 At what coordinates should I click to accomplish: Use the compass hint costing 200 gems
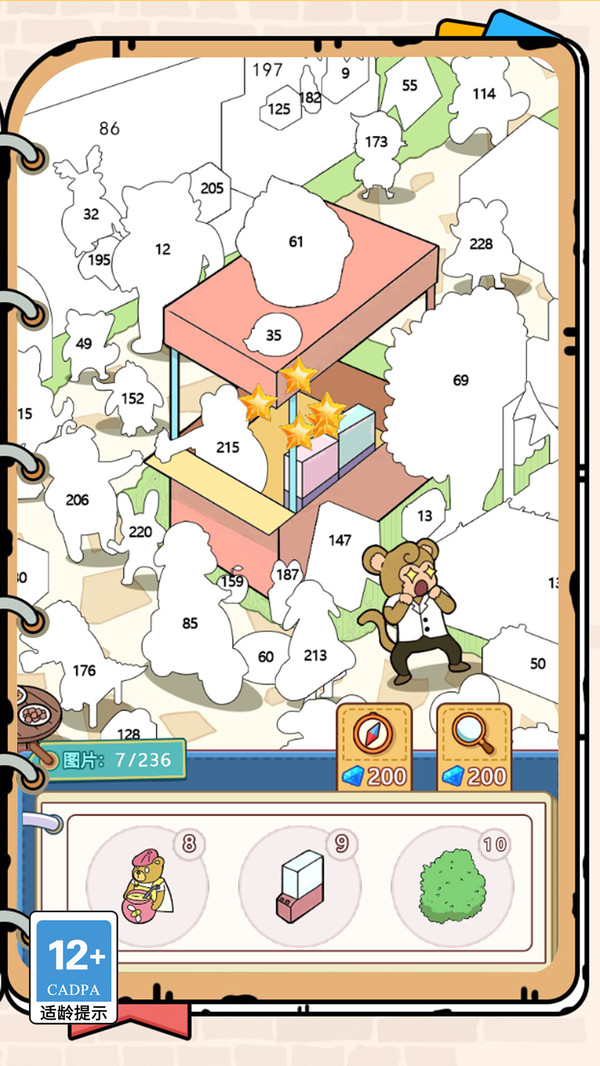(373, 747)
